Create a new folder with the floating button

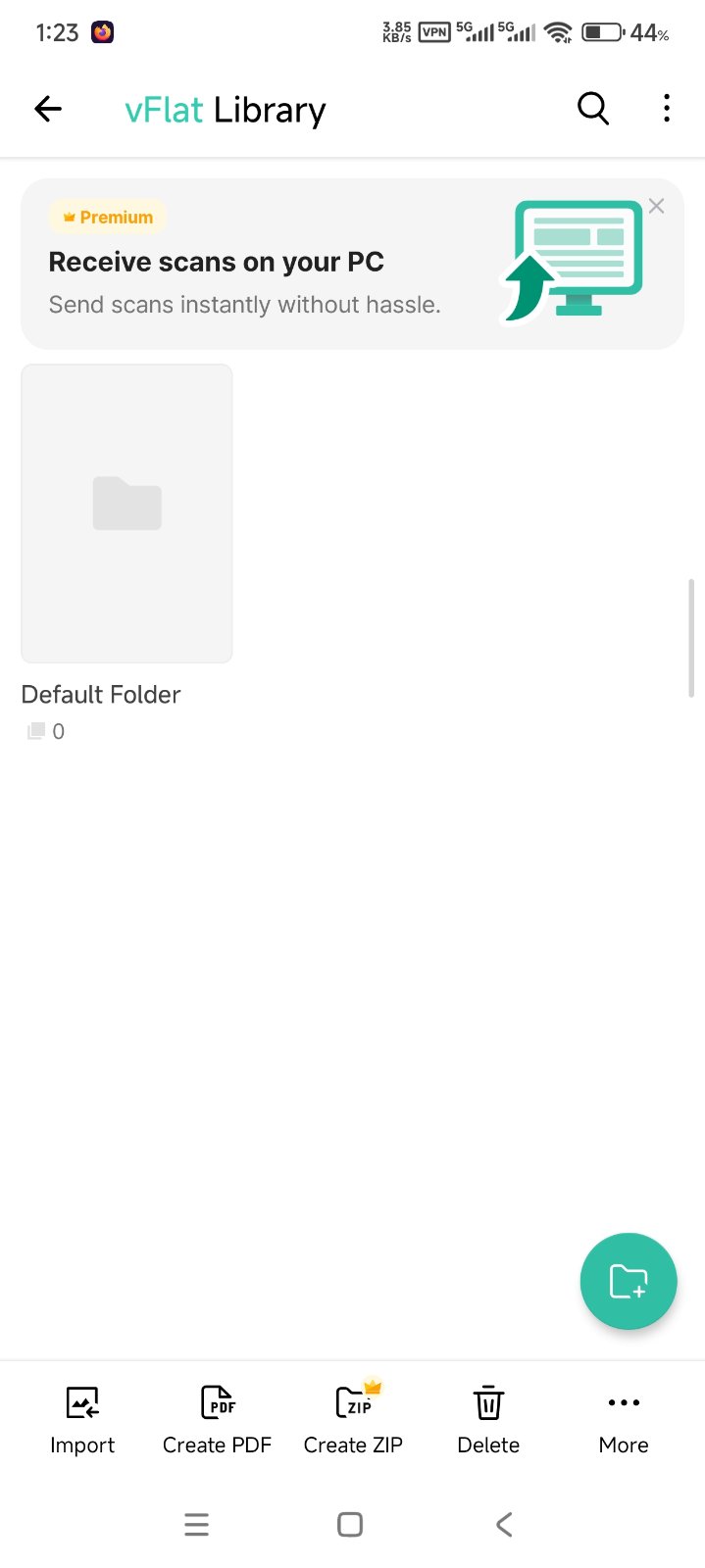click(x=628, y=1281)
